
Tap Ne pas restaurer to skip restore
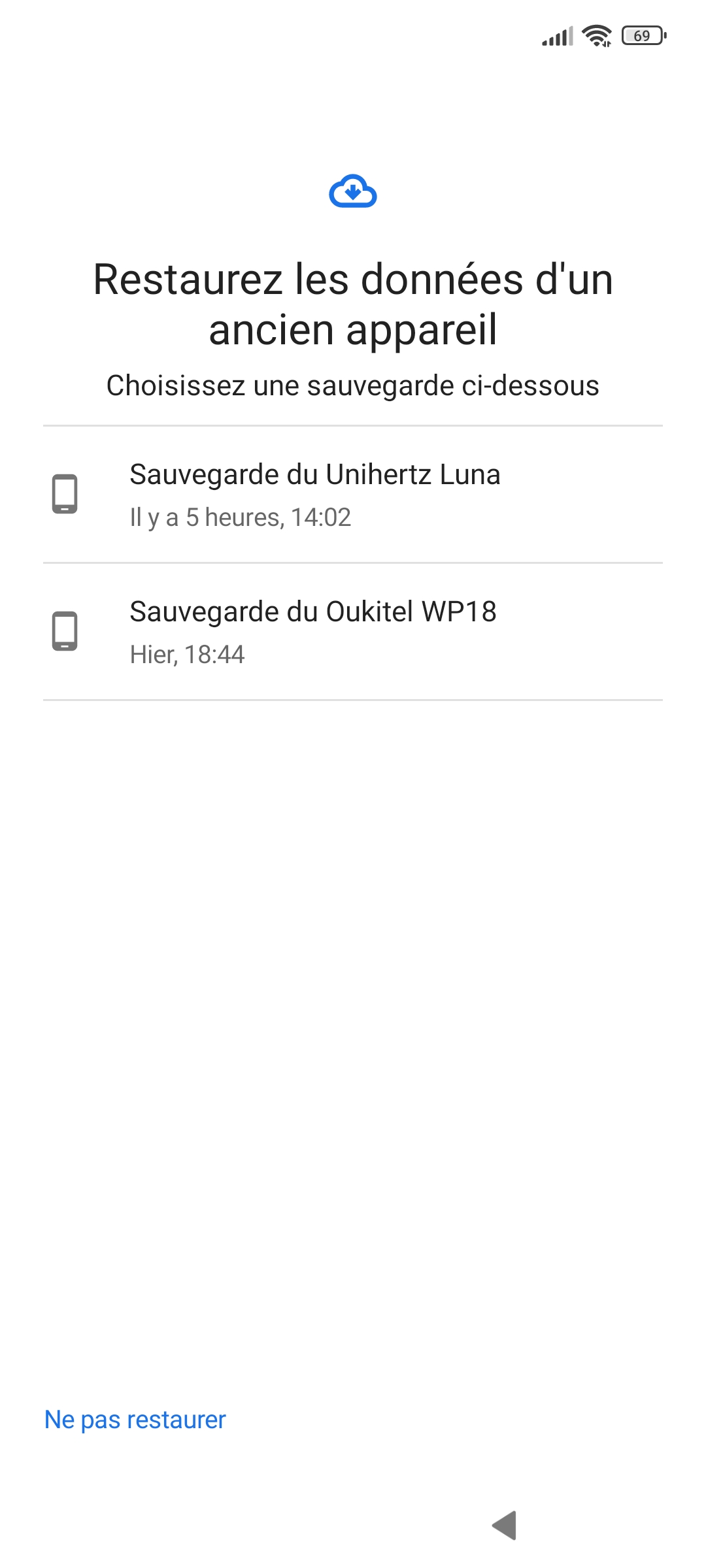(135, 1419)
